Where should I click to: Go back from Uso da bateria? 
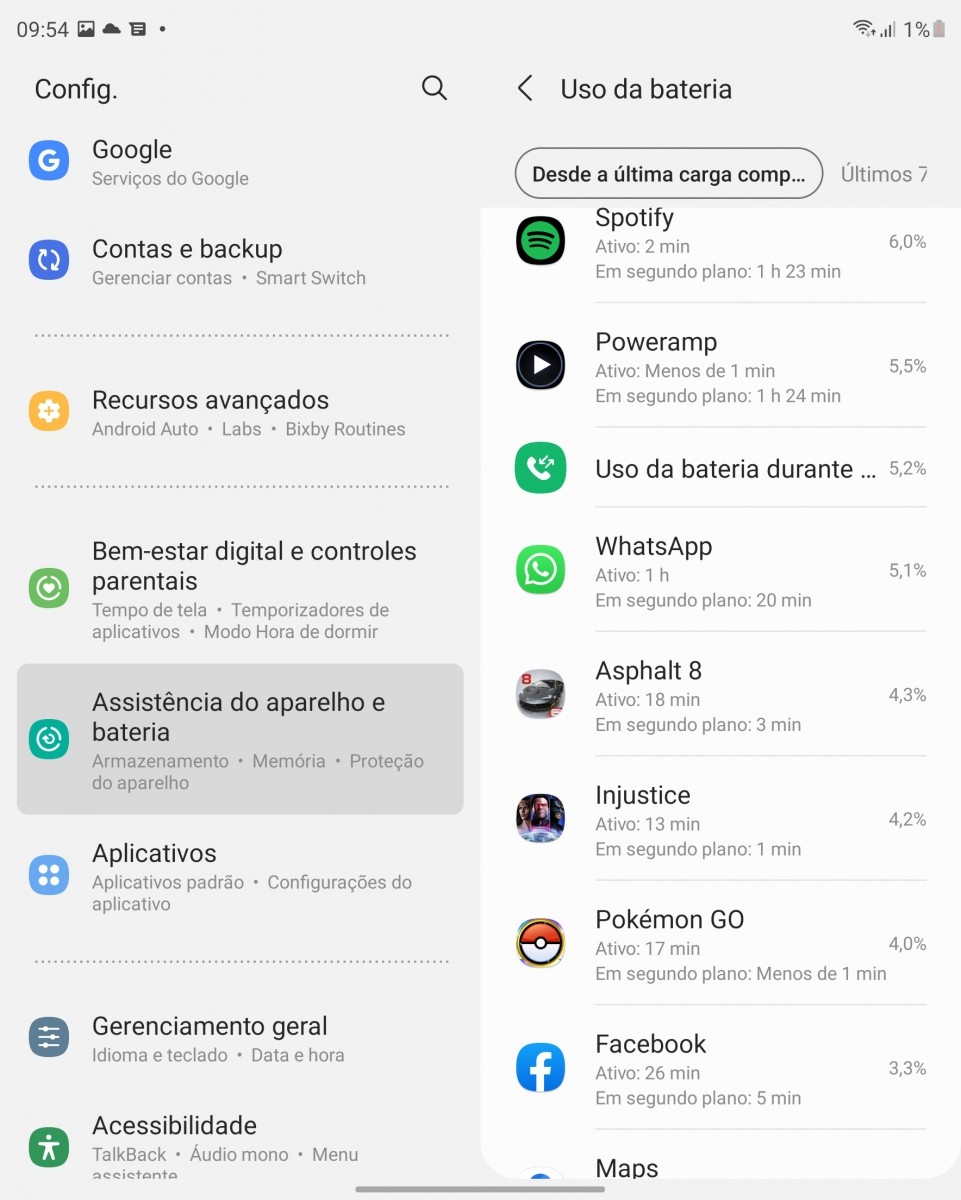[x=525, y=88]
